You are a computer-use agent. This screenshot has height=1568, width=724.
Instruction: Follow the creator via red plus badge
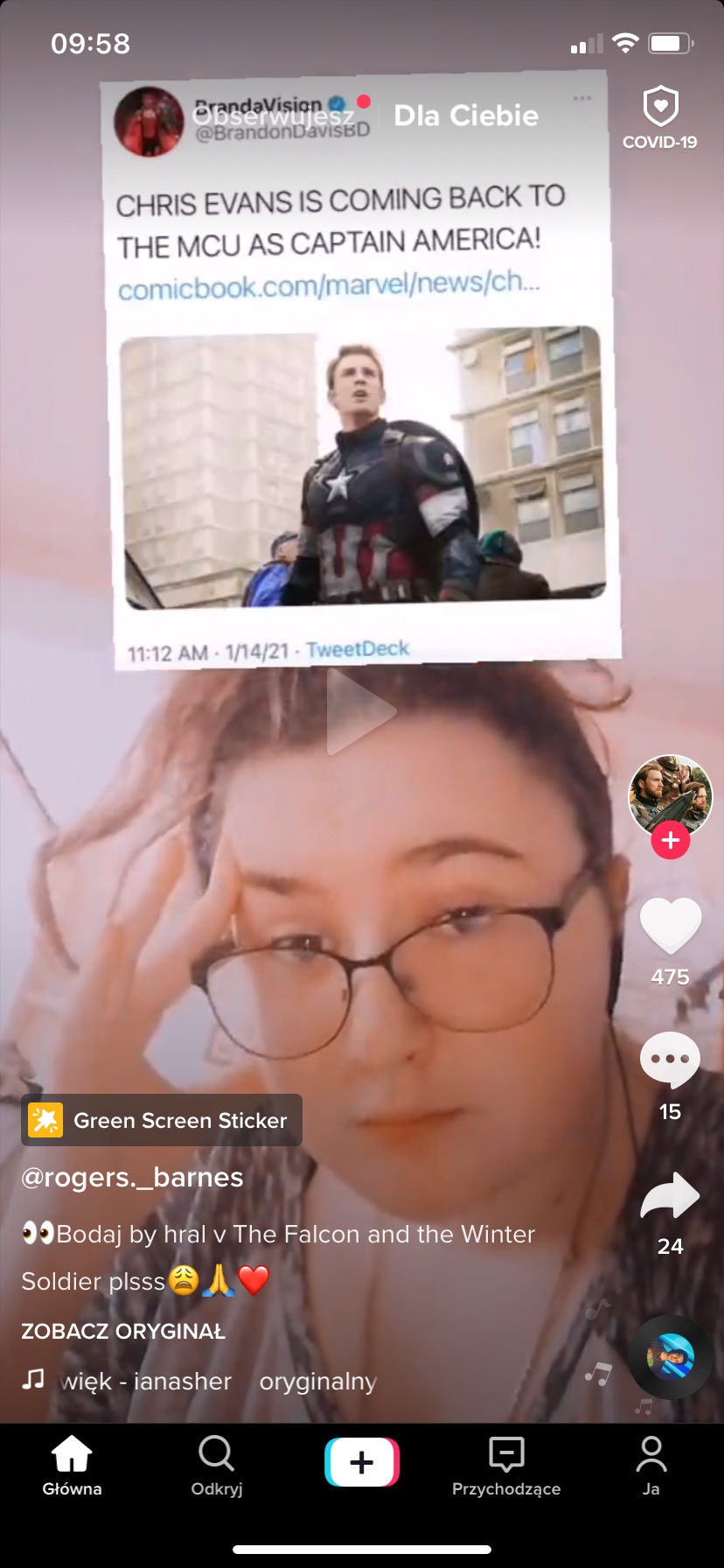[671, 841]
